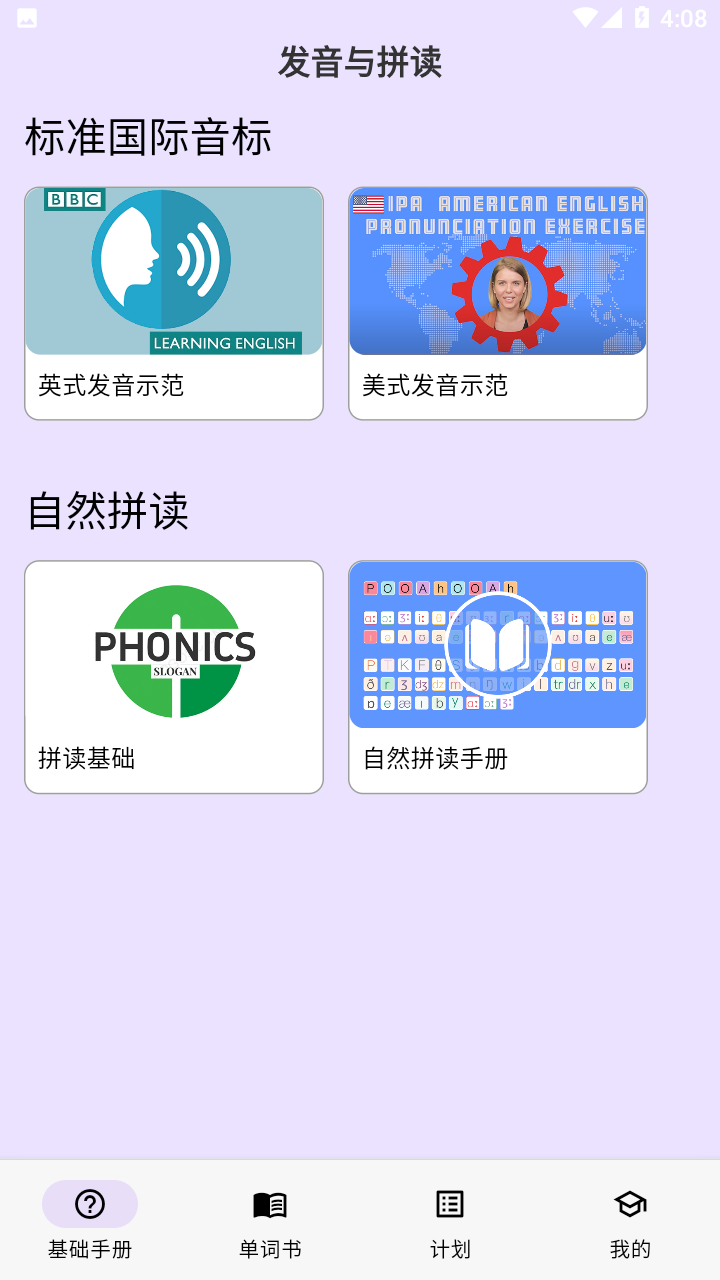Open the 美式发音示范 card

coord(497,303)
